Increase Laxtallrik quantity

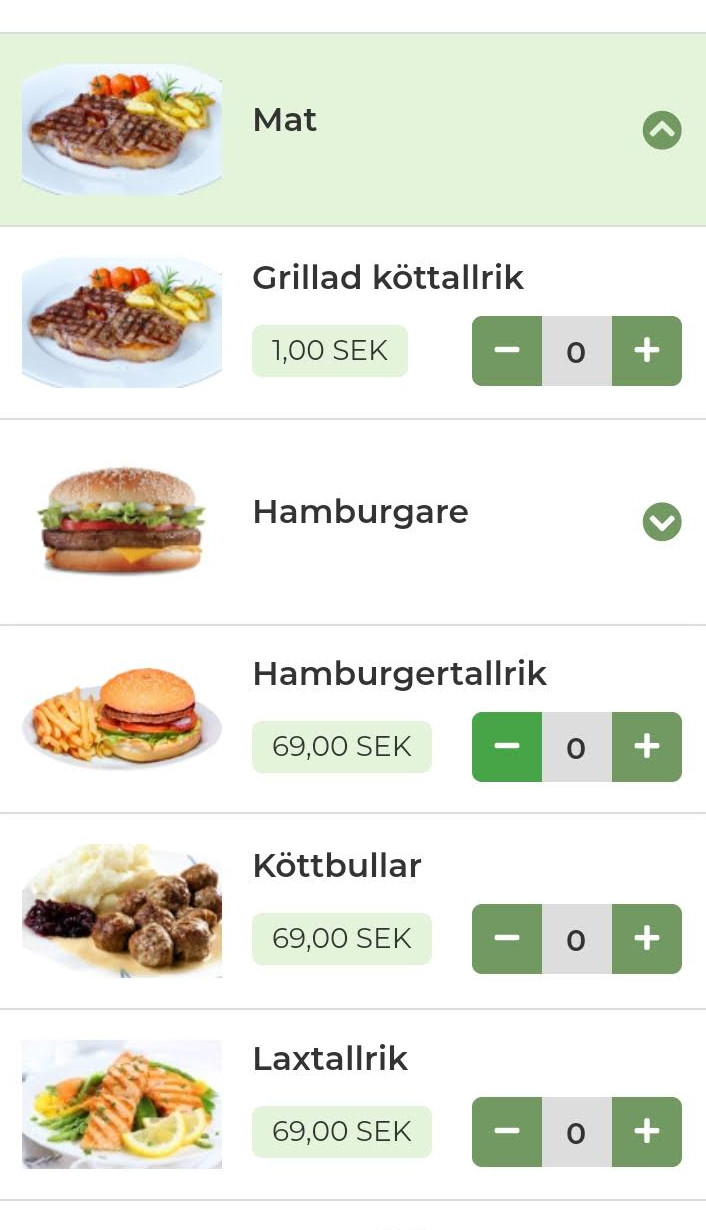click(x=647, y=1132)
